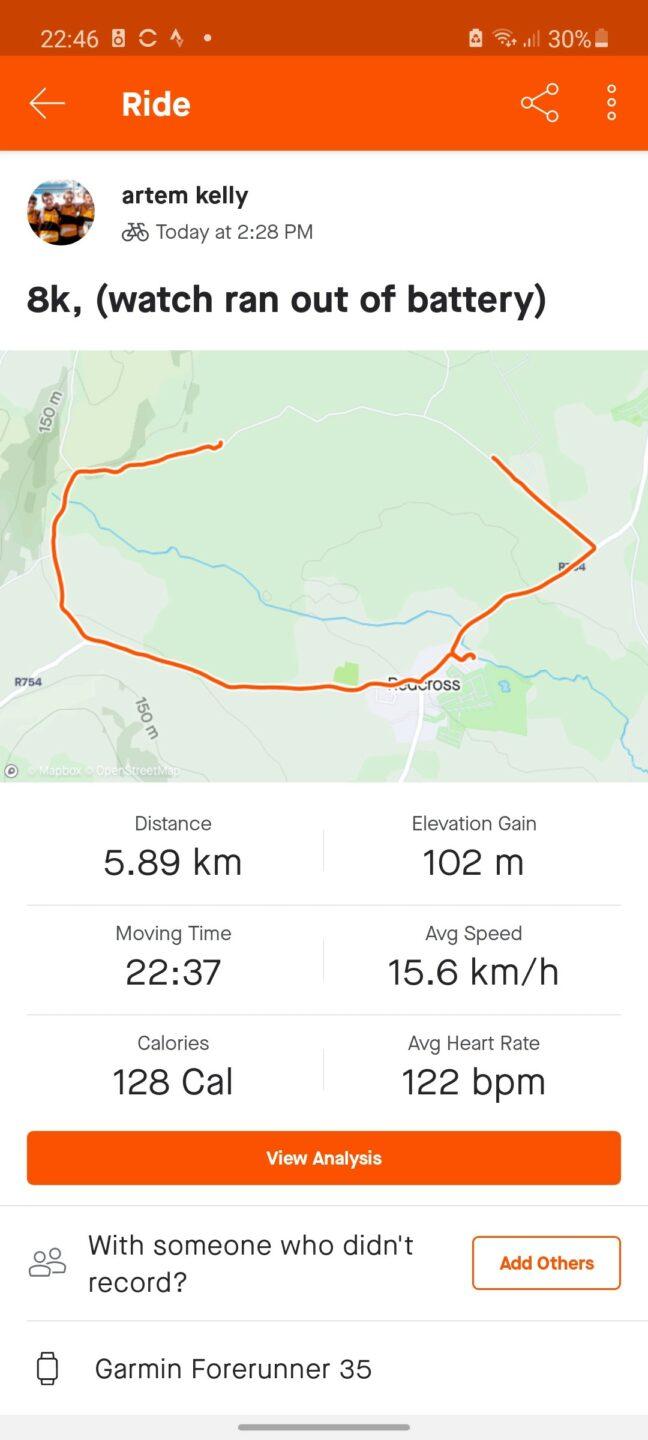Viewport: 648px width, 1440px height.
Task: Open the overflow menu
Action: (611, 103)
